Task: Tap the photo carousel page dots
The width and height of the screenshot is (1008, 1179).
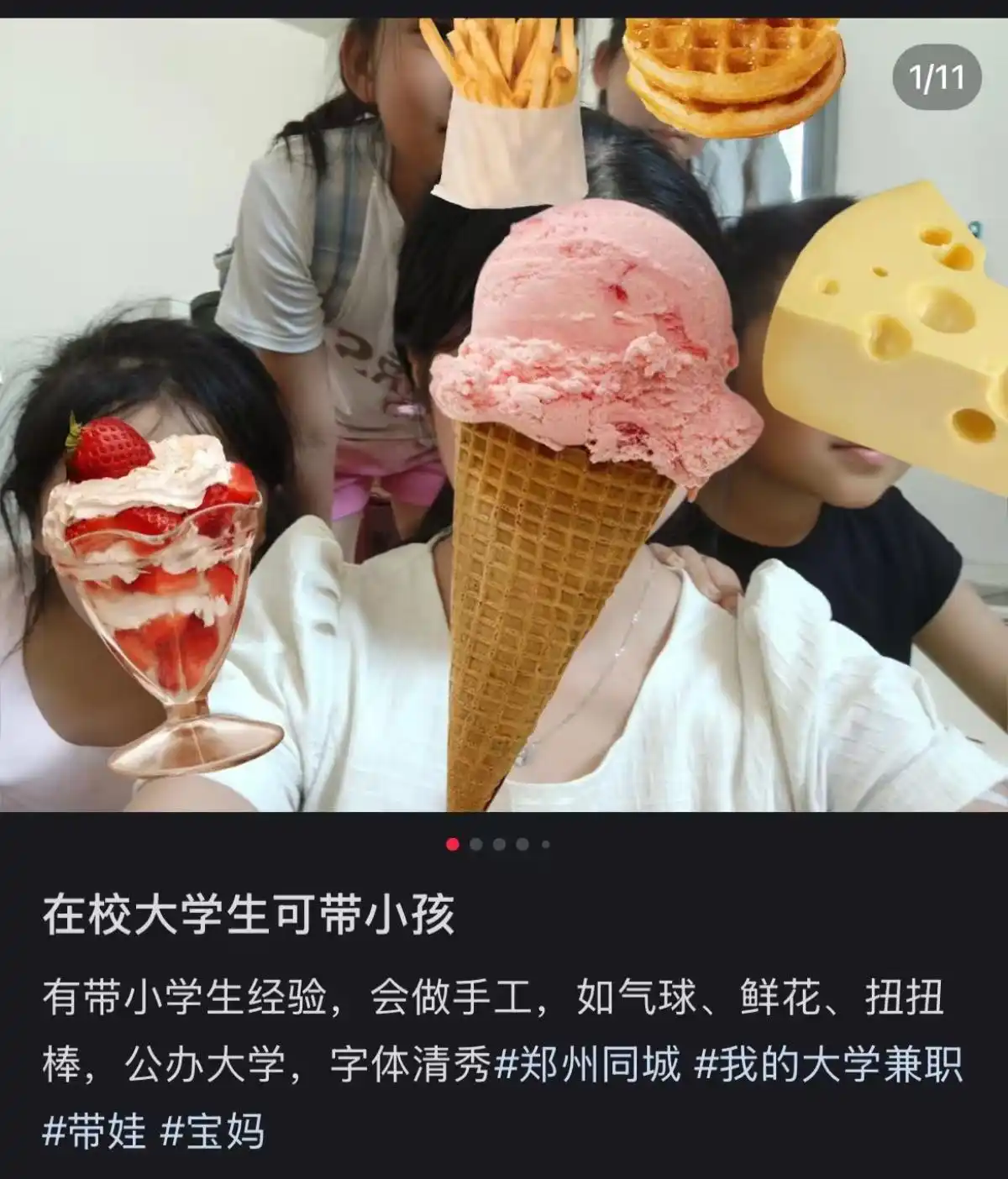Action: pyautogui.click(x=498, y=844)
